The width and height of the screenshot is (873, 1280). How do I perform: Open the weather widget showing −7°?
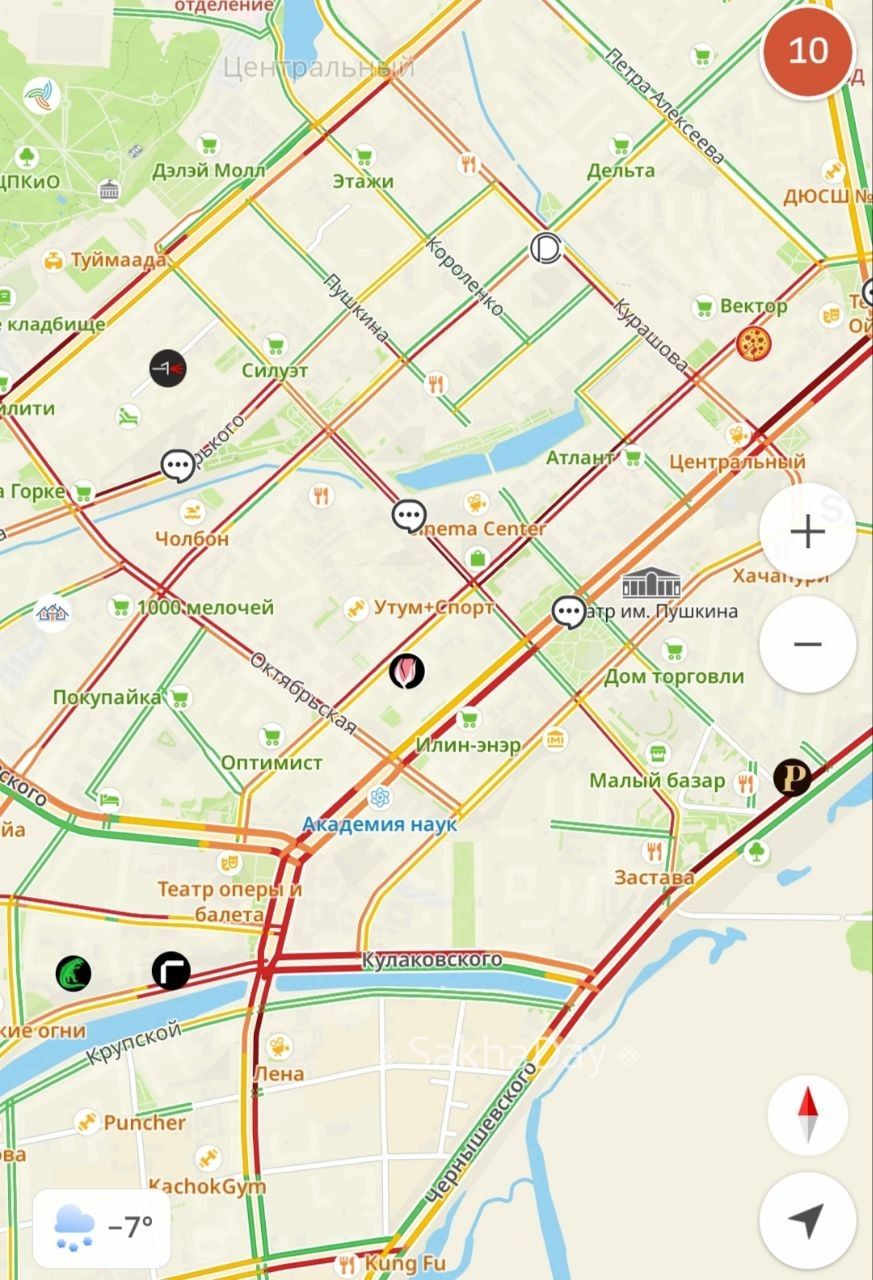pos(103,1227)
